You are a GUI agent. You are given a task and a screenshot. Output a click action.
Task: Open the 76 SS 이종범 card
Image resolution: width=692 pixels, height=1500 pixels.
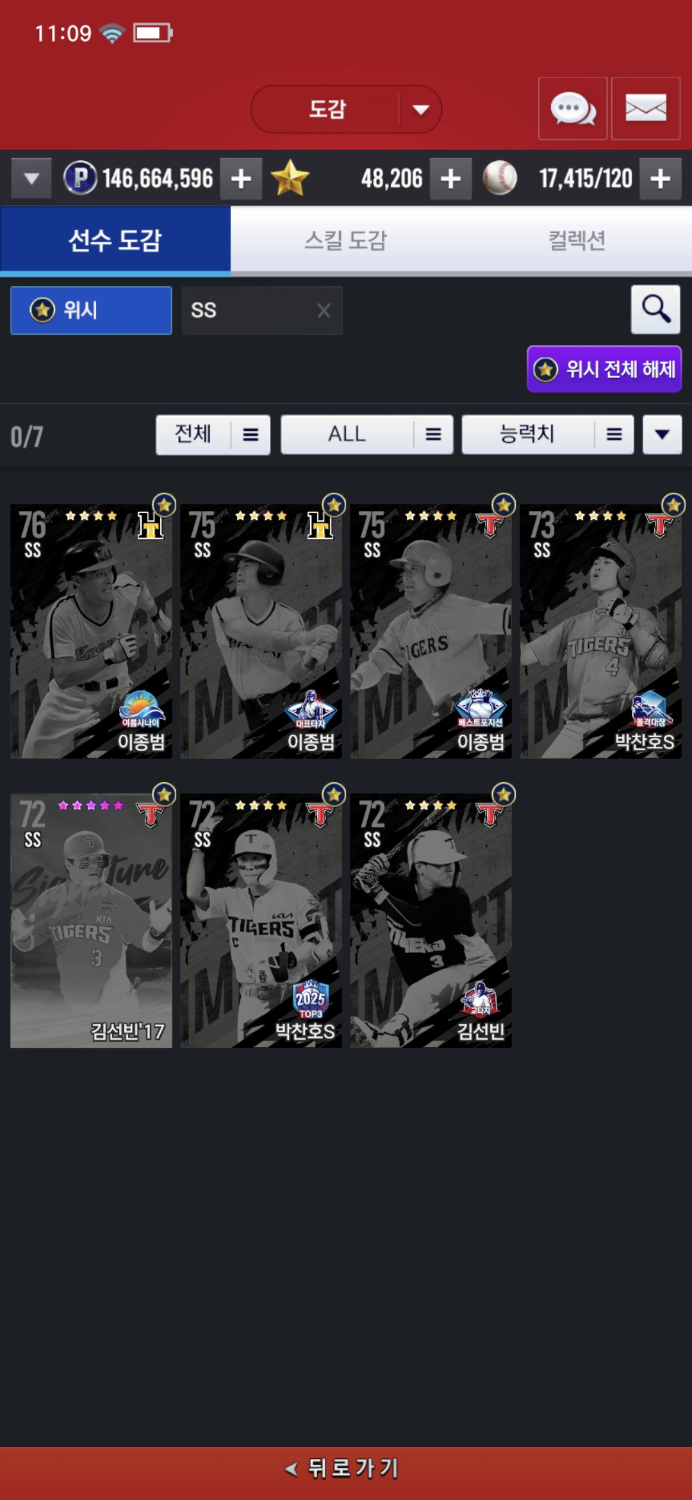91,631
